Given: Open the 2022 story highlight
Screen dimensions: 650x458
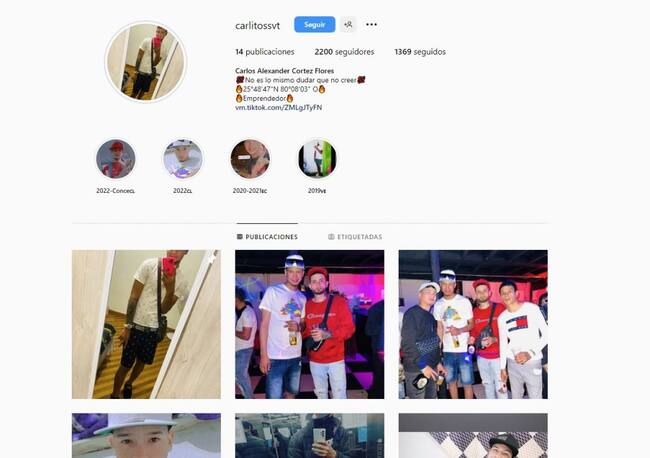Looking at the screenshot, I should click(183, 159).
